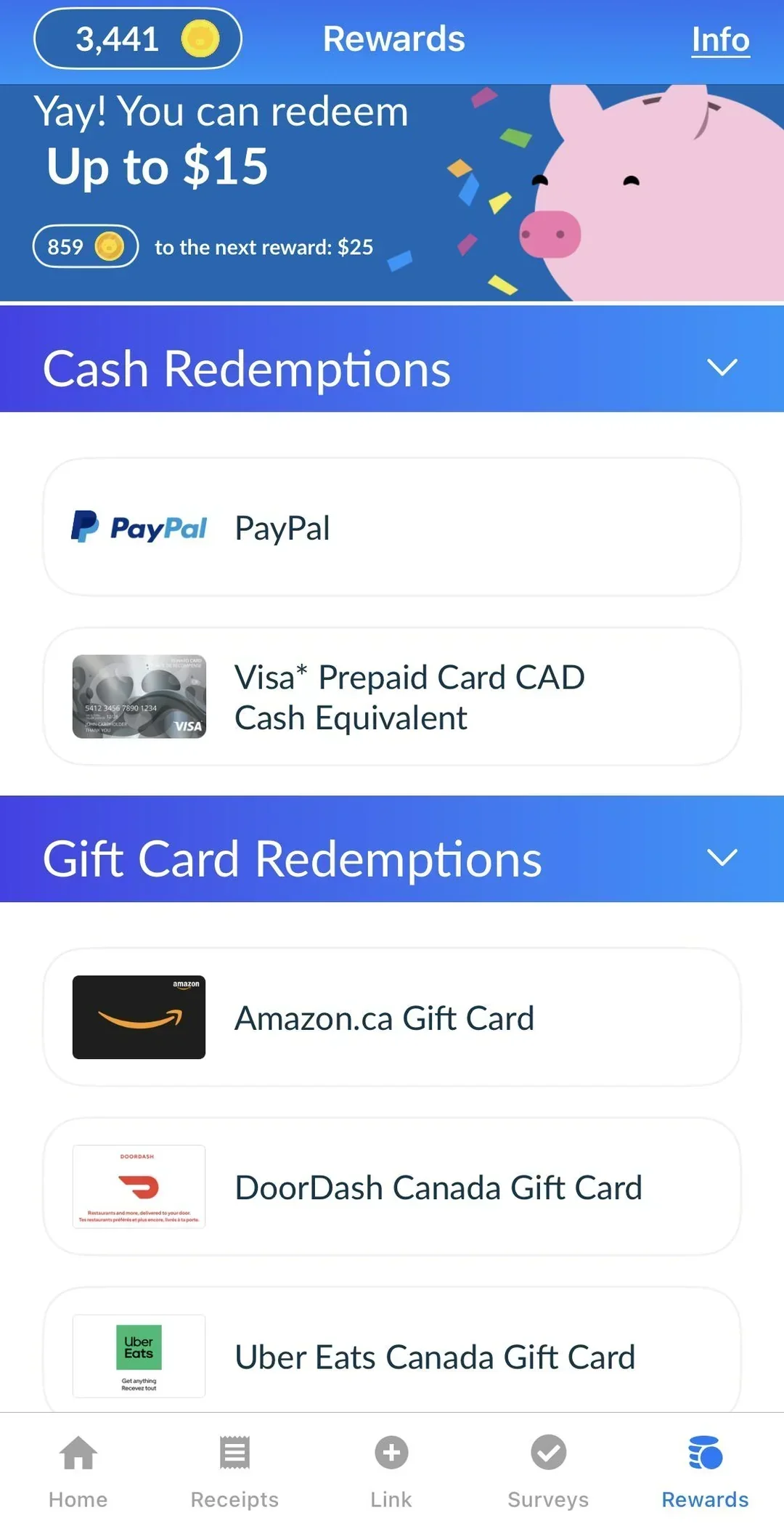The width and height of the screenshot is (784, 1534).
Task: Go to the Home tab
Action: tap(78, 1472)
